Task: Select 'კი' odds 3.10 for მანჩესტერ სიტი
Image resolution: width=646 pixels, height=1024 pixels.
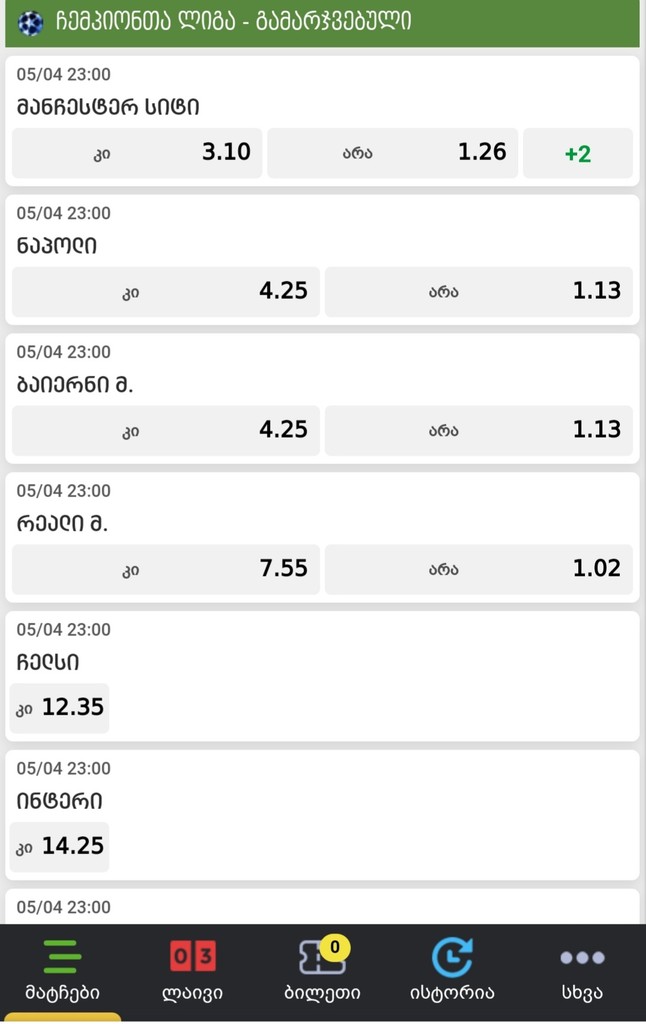Action: (x=137, y=153)
